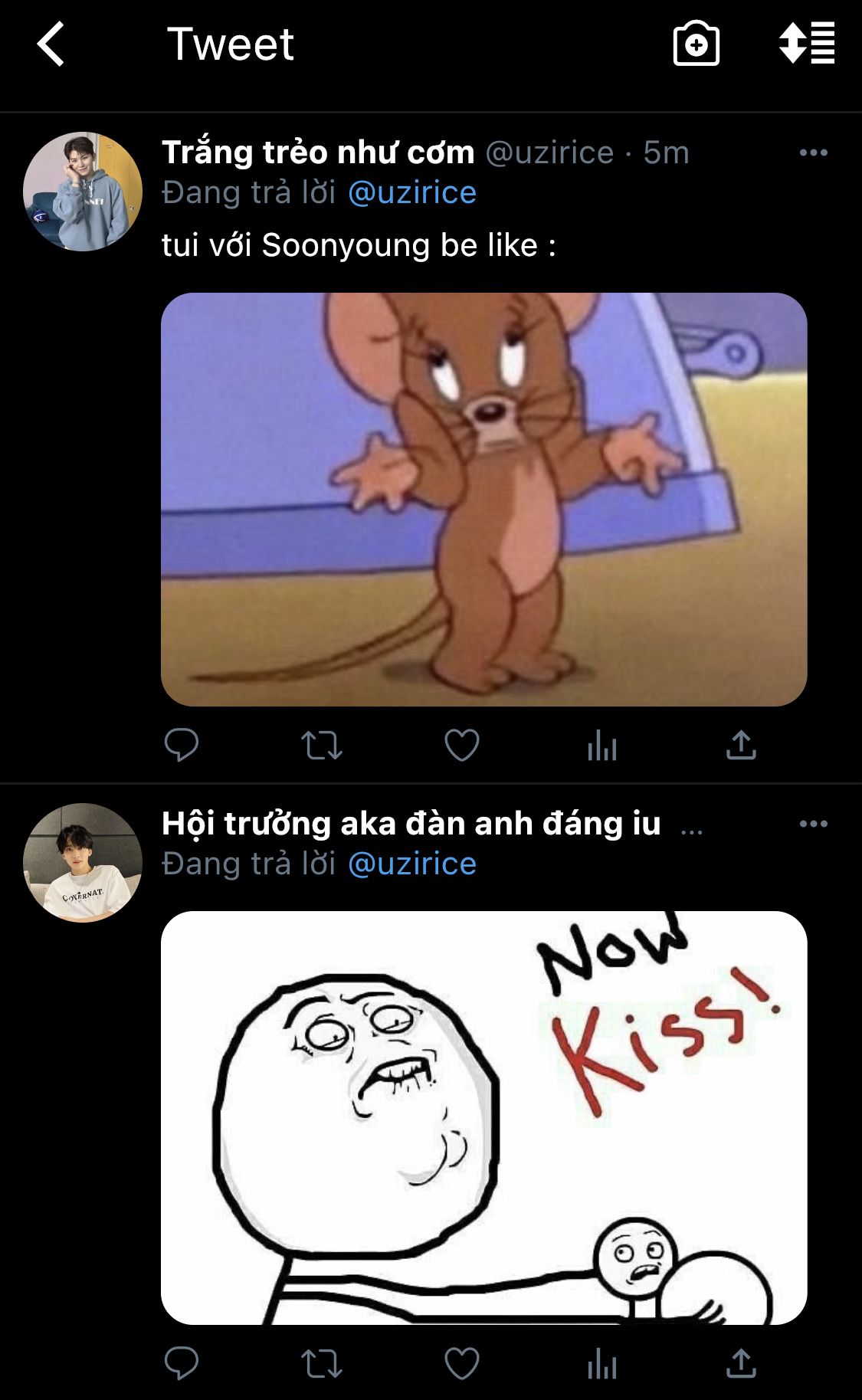Open @uzirice link in Hội trưởng's reply

(412, 864)
